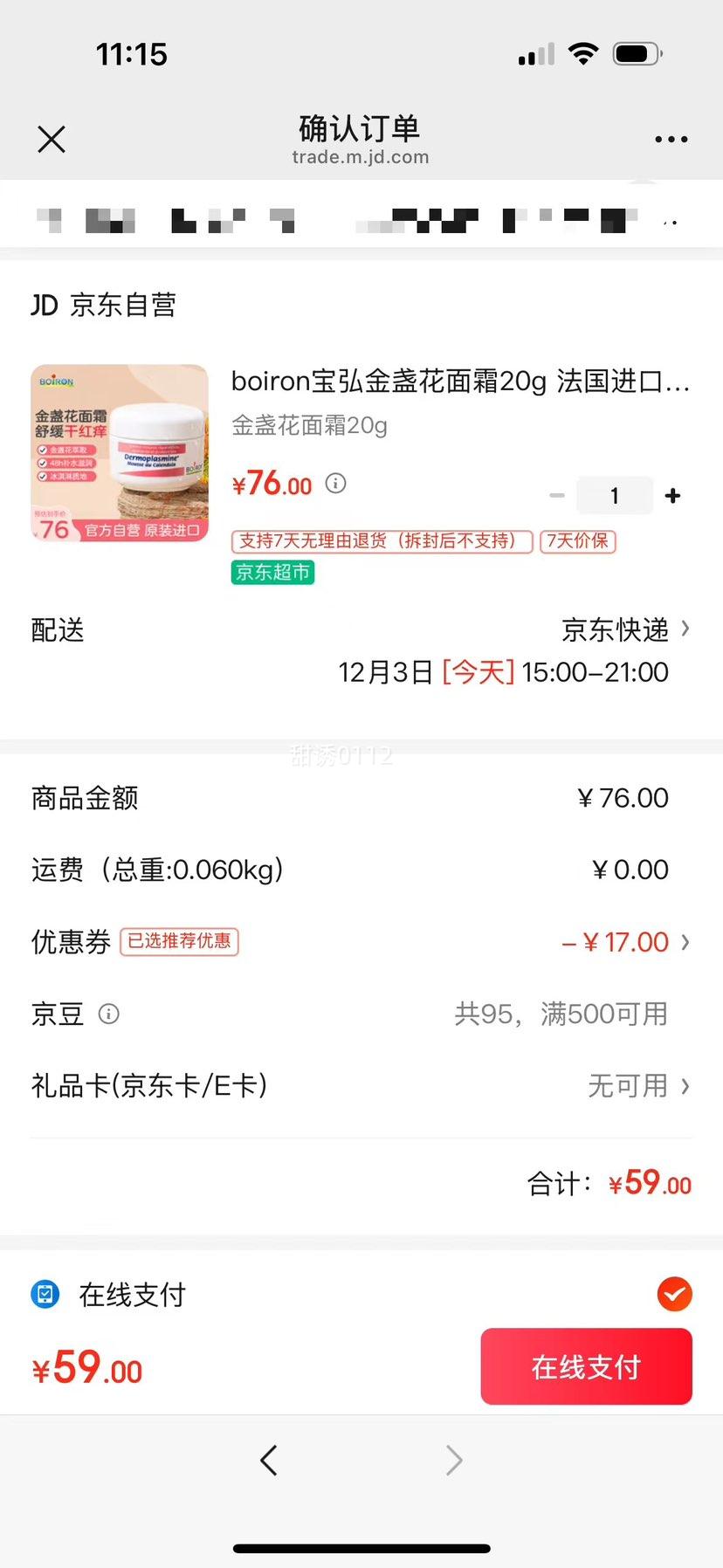Tap the back arrow at bottom navigation

pos(269,1461)
